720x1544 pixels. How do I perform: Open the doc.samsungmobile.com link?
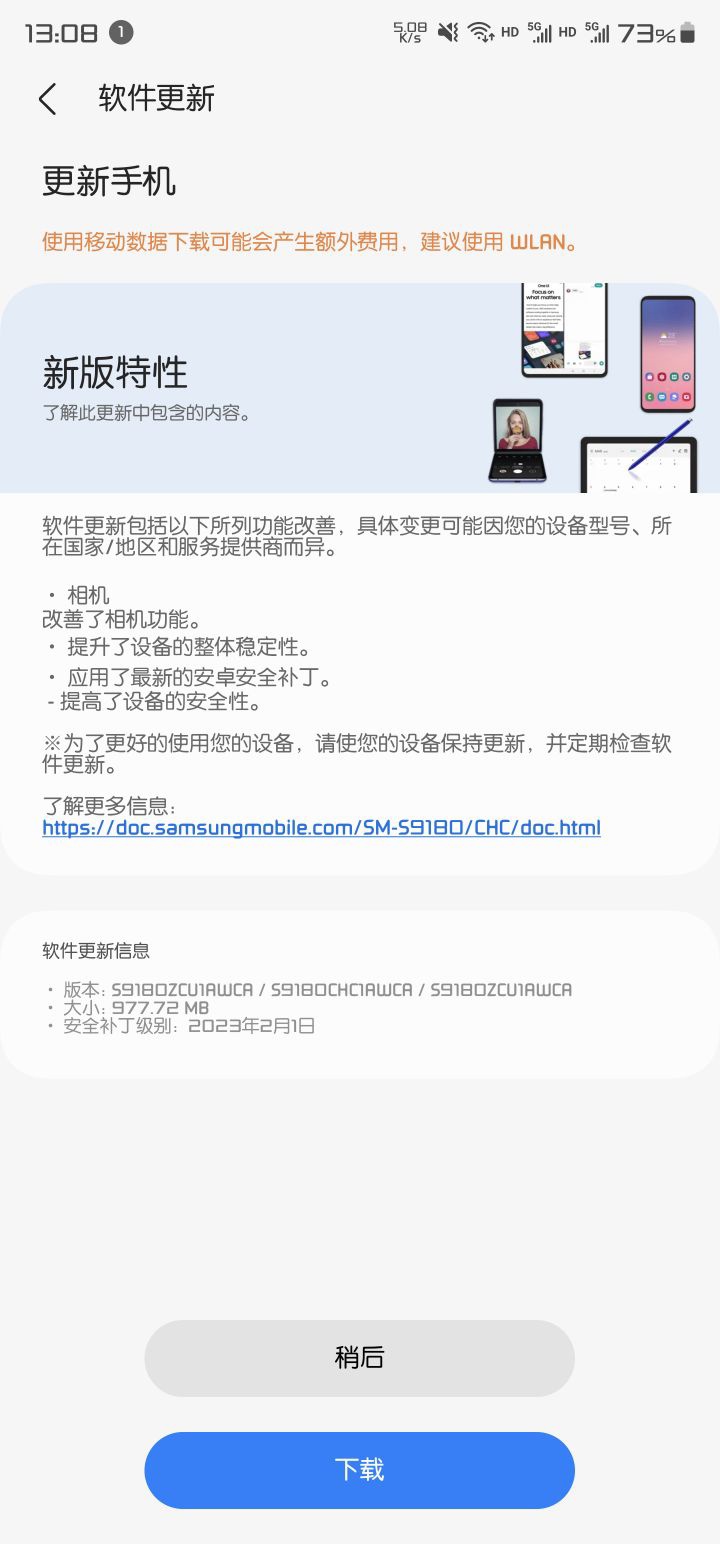point(321,828)
